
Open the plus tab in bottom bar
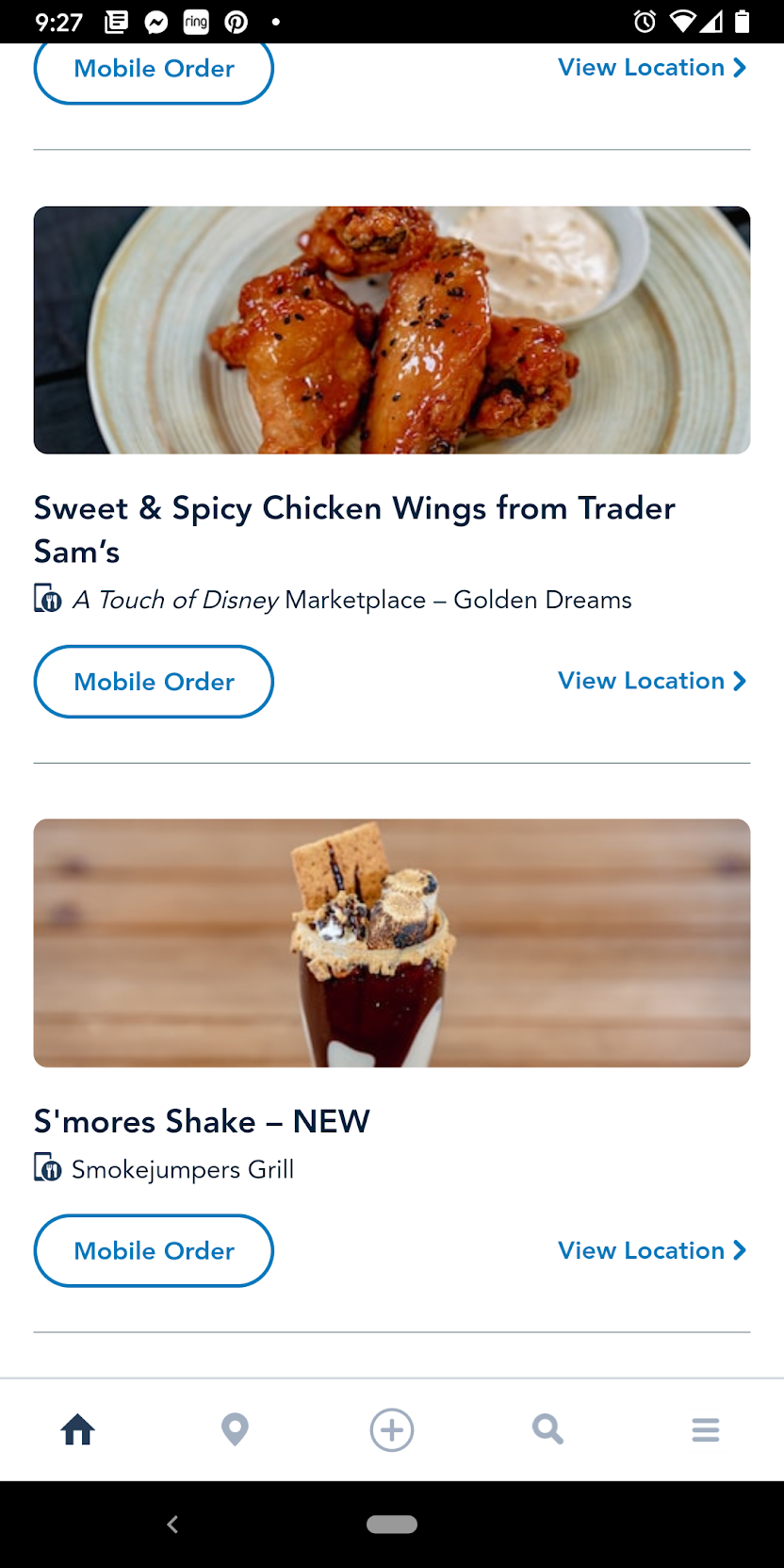click(392, 1429)
